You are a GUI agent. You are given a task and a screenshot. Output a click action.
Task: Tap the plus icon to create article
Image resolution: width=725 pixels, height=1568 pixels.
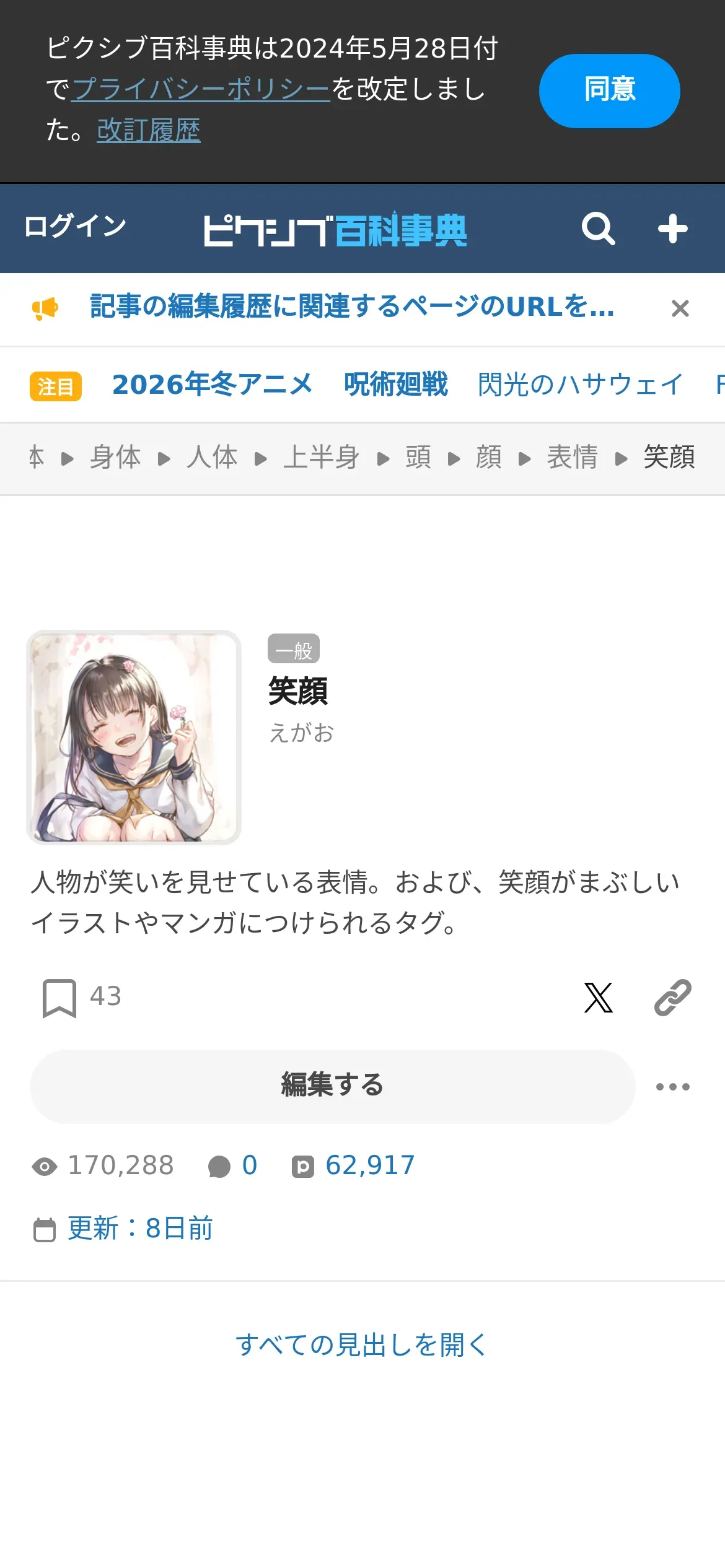pos(672,229)
